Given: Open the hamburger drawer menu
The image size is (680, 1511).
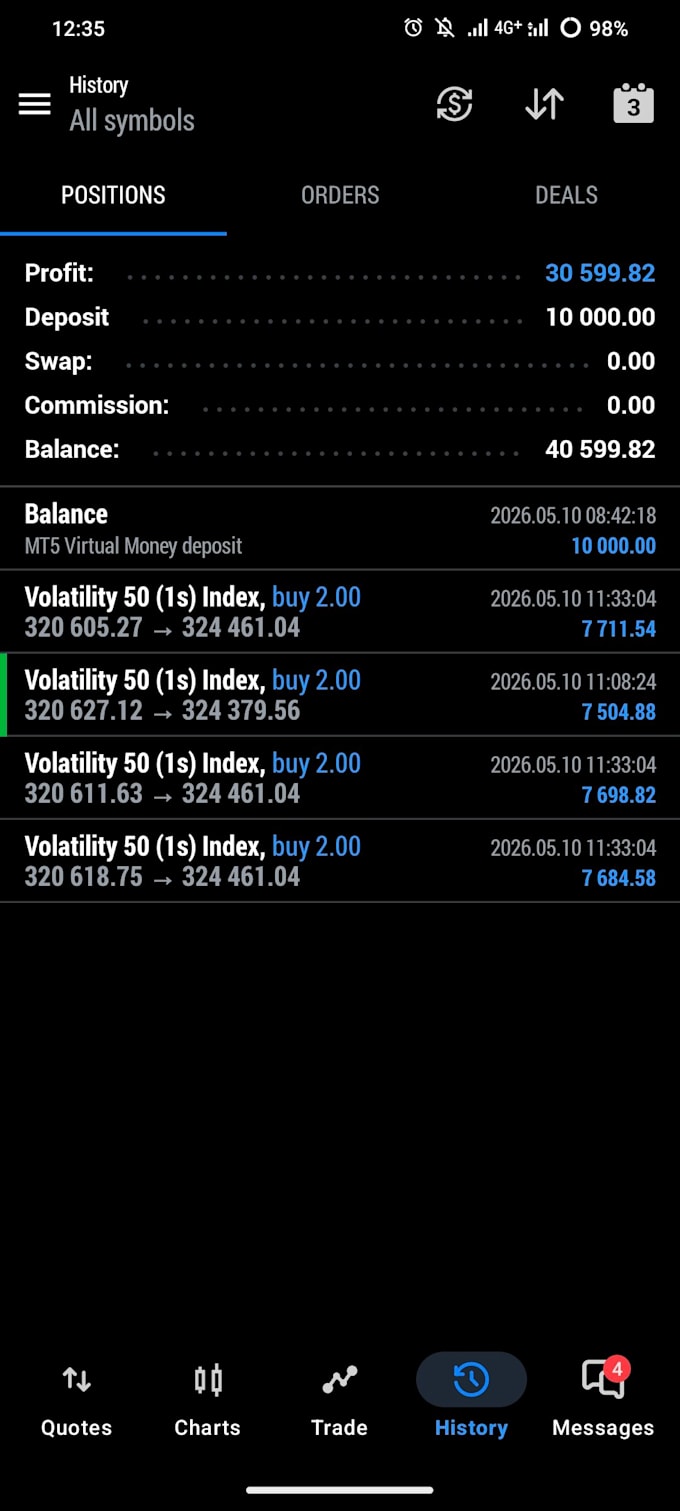Looking at the screenshot, I should pos(34,104).
